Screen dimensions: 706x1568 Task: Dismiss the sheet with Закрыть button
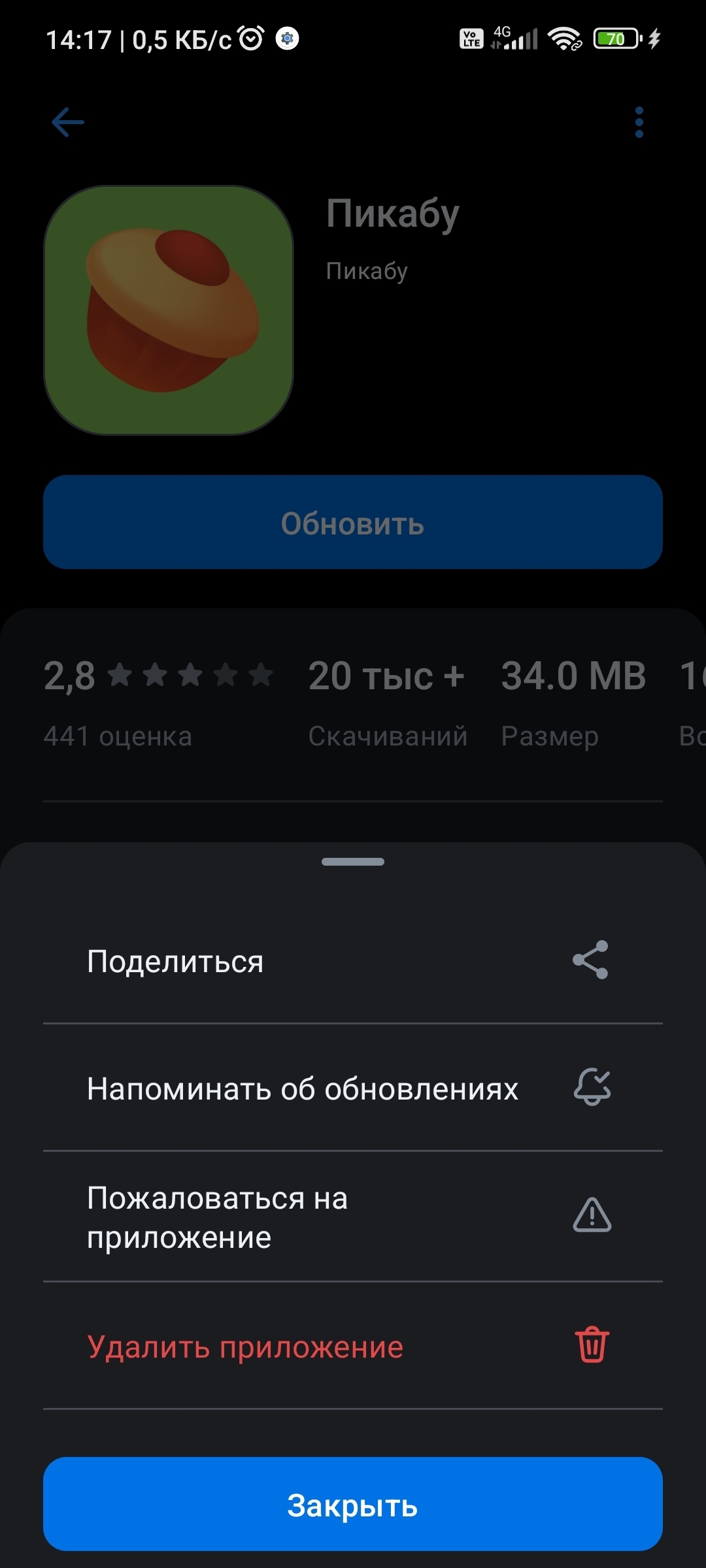tap(353, 1505)
